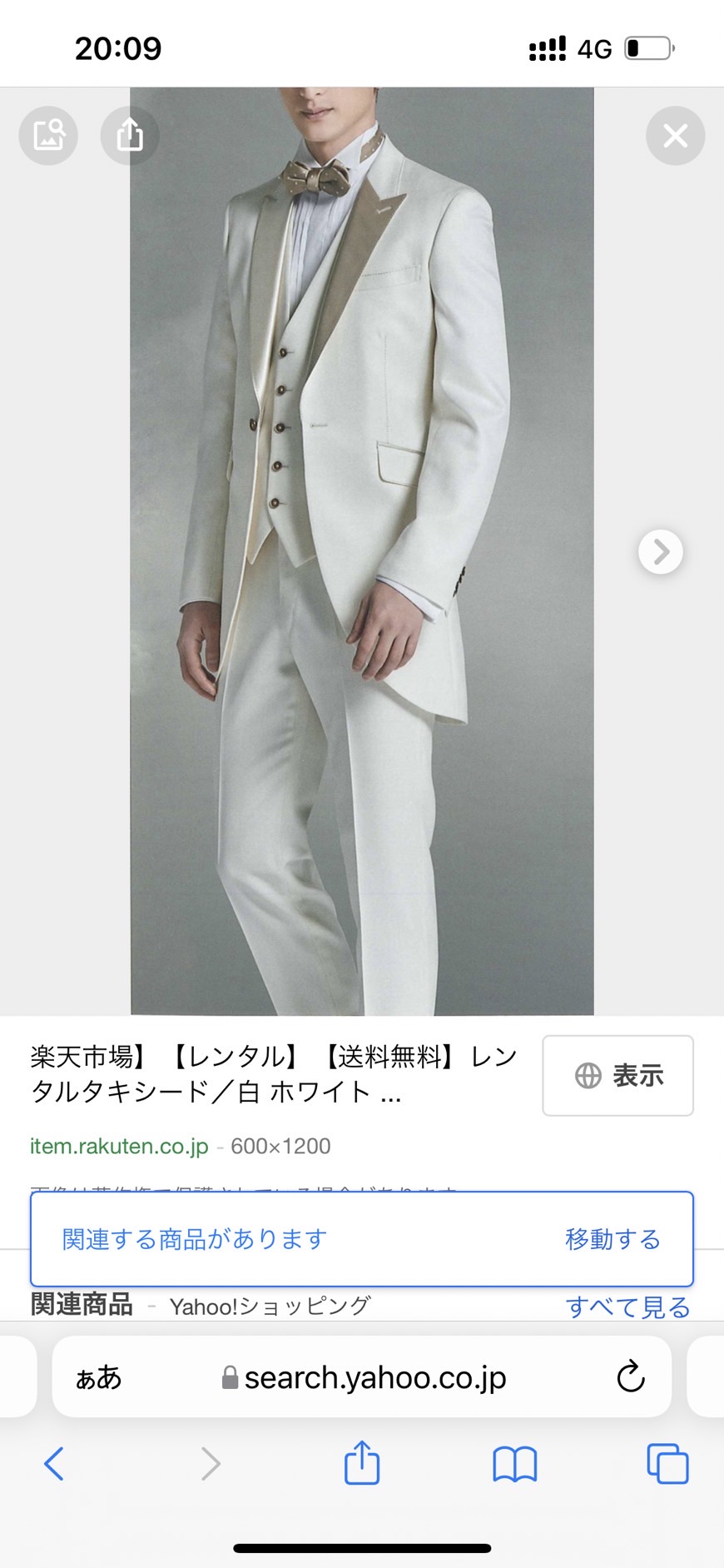The width and height of the screenshot is (724, 1568).
Task: Close the image viewer
Action: pyautogui.click(x=675, y=135)
